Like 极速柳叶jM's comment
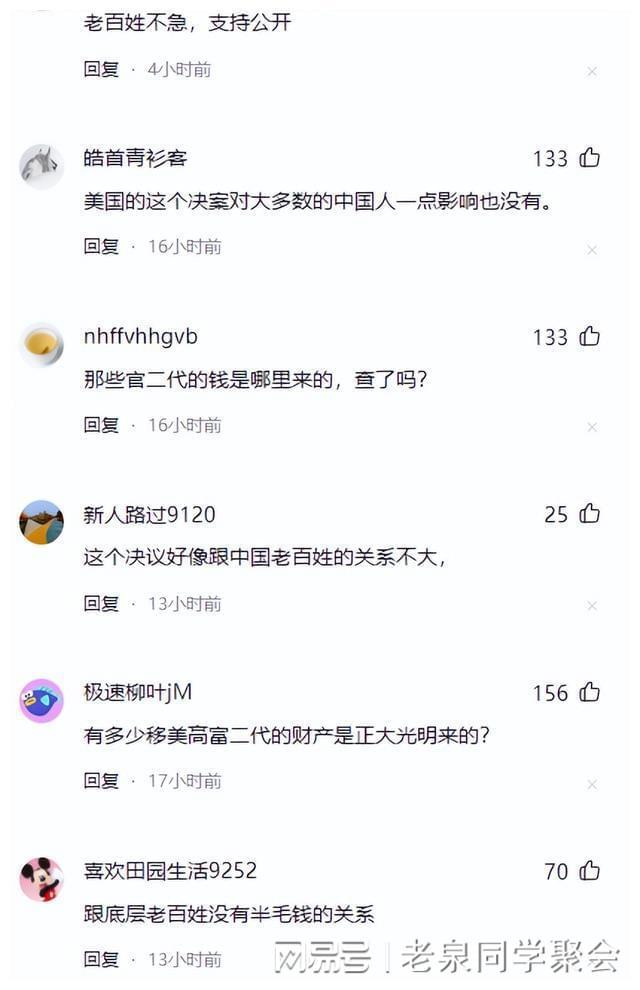Image resolution: width=640 pixels, height=990 pixels. [x=590, y=692]
